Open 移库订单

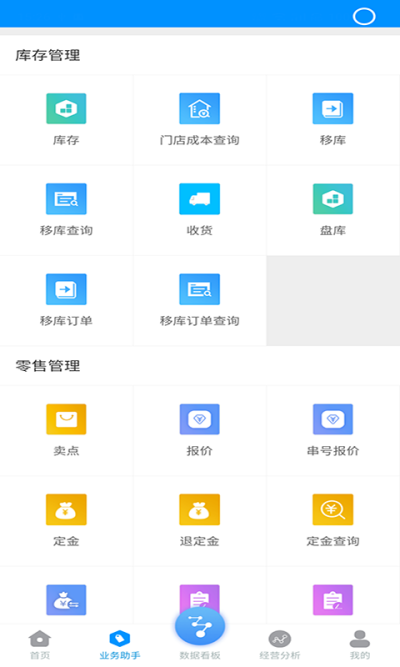(66, 300)
